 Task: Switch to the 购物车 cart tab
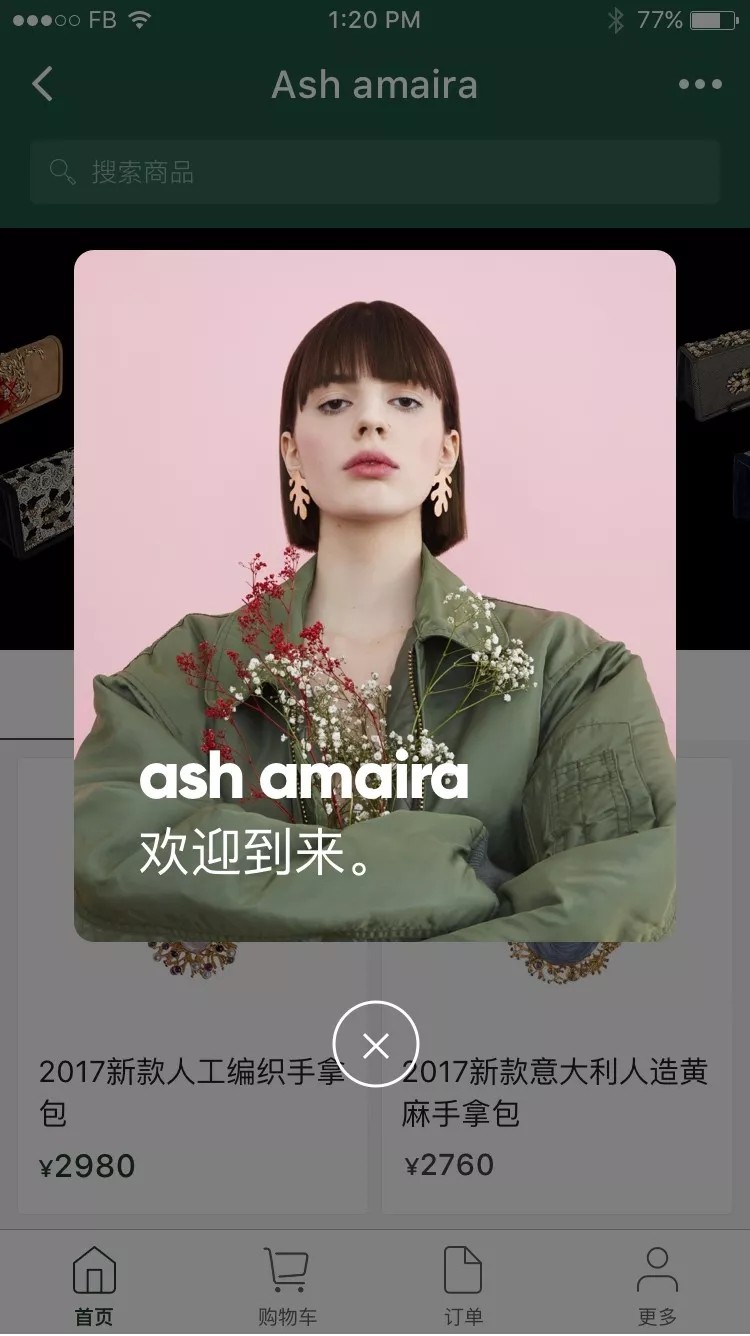coord(286,1286)
